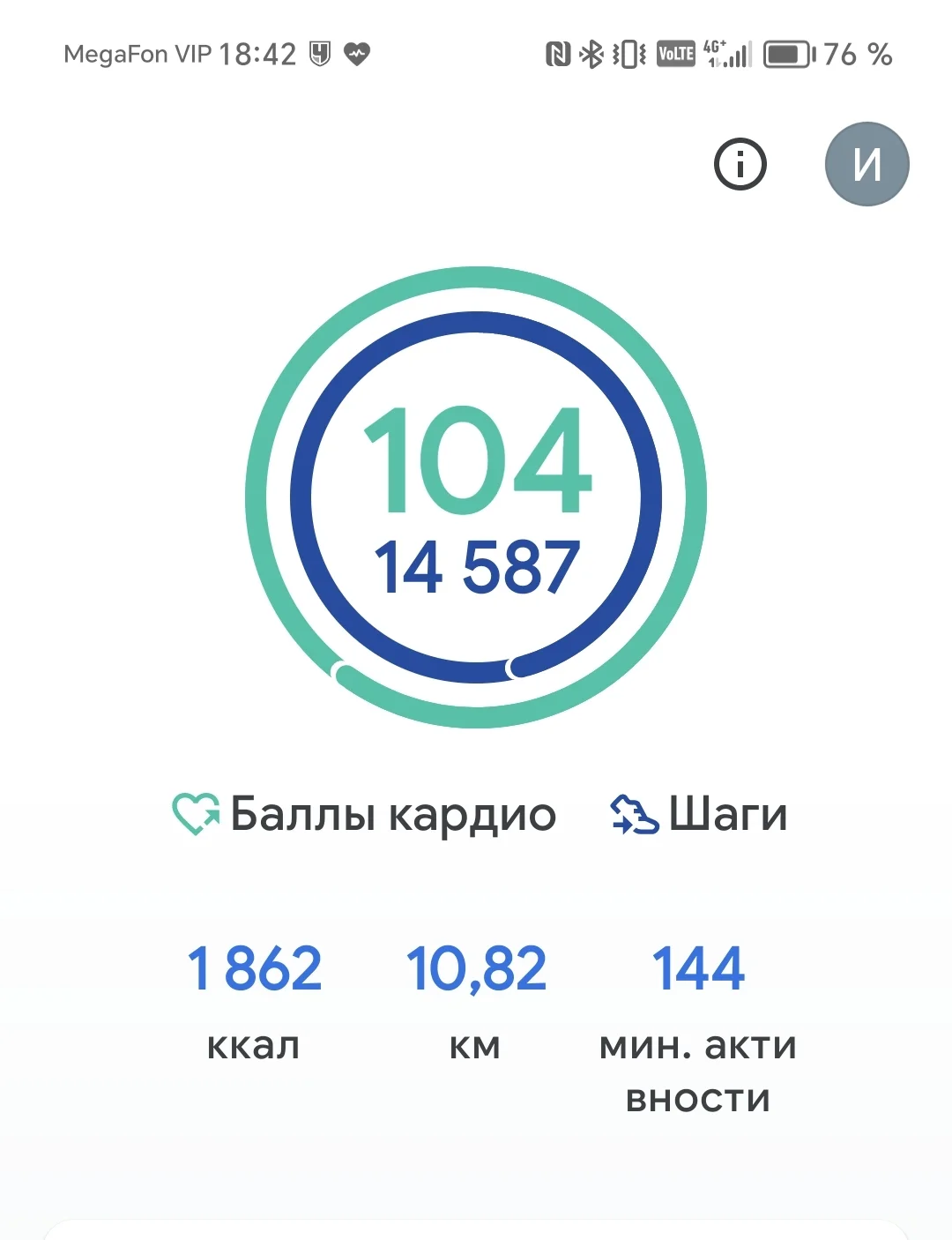Open the profile avatar with letter И
Image resolution: width=952 pixels, height=1240 pixels.
click(866, 164)
